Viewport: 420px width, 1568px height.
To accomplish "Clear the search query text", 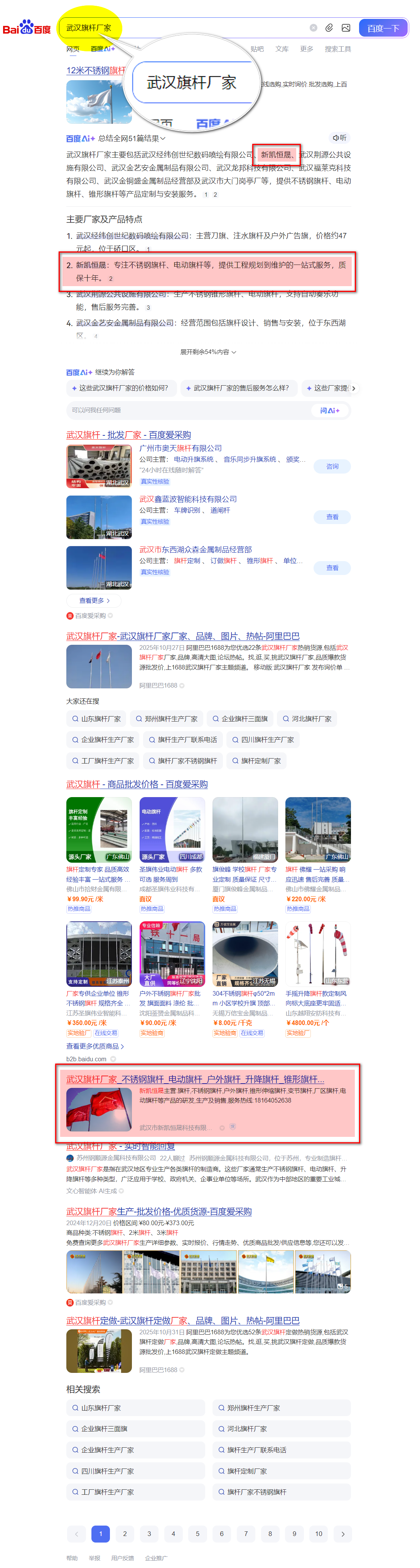I will click(314, 28).
